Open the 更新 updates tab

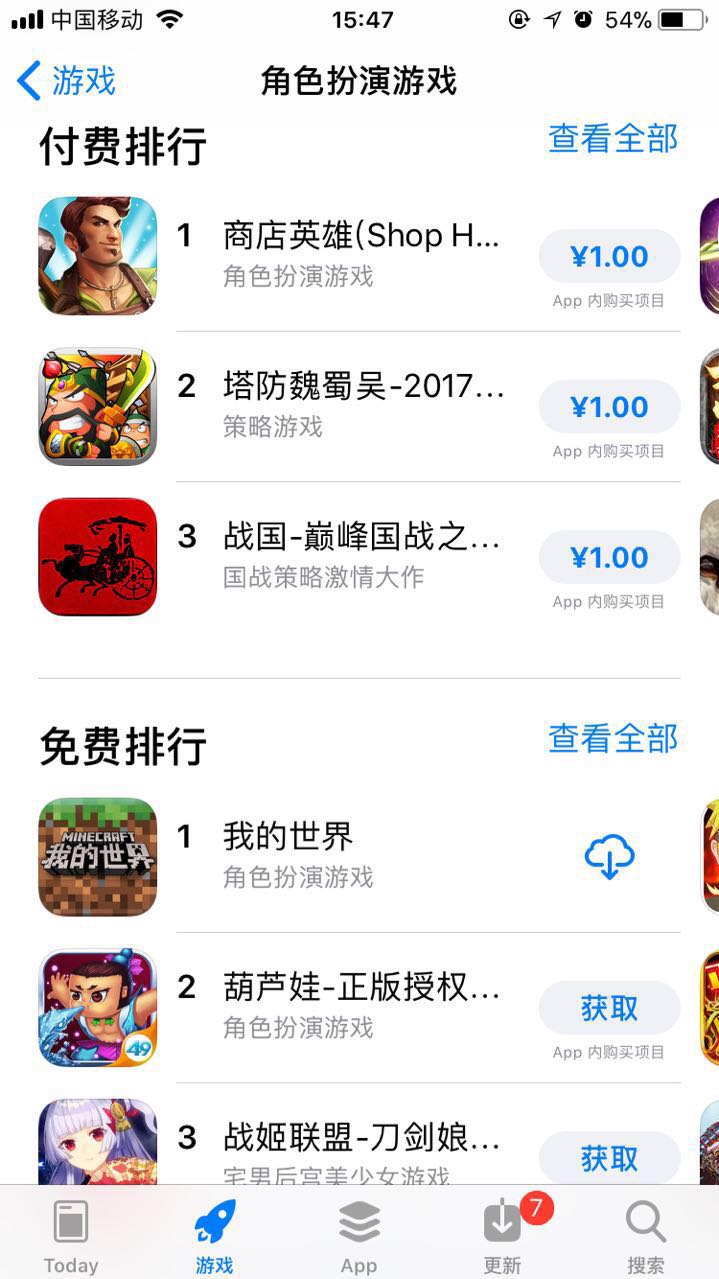tap(503, 1236)
